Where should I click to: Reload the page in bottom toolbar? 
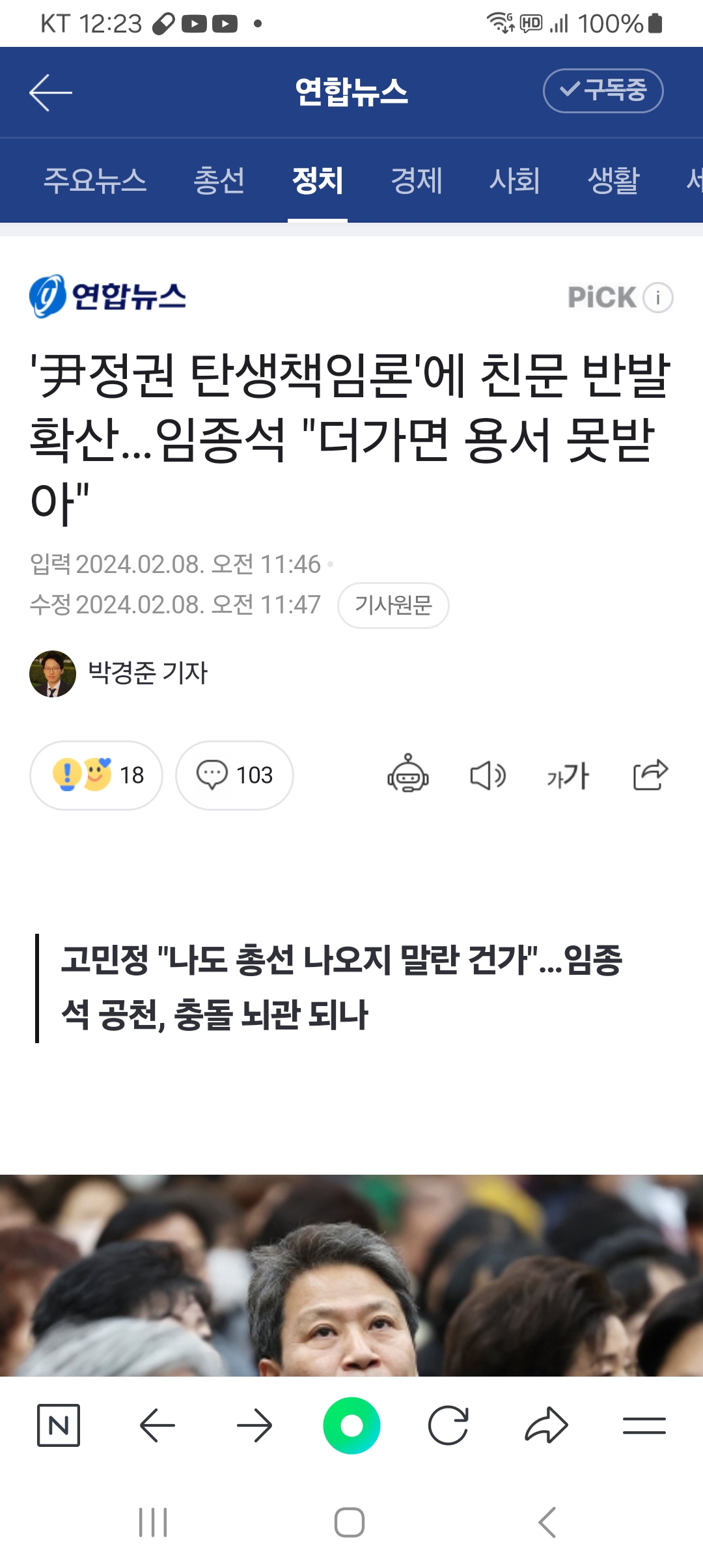pos(448,1425)
